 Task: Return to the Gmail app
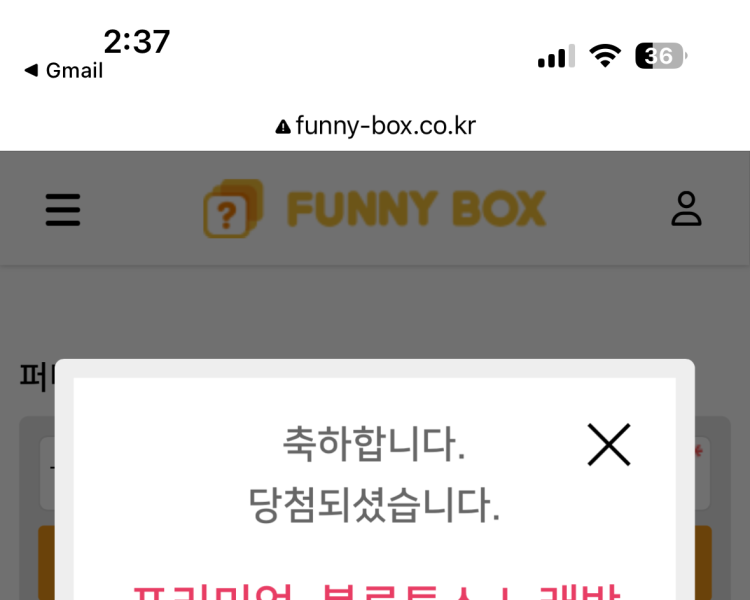point(64,71)
